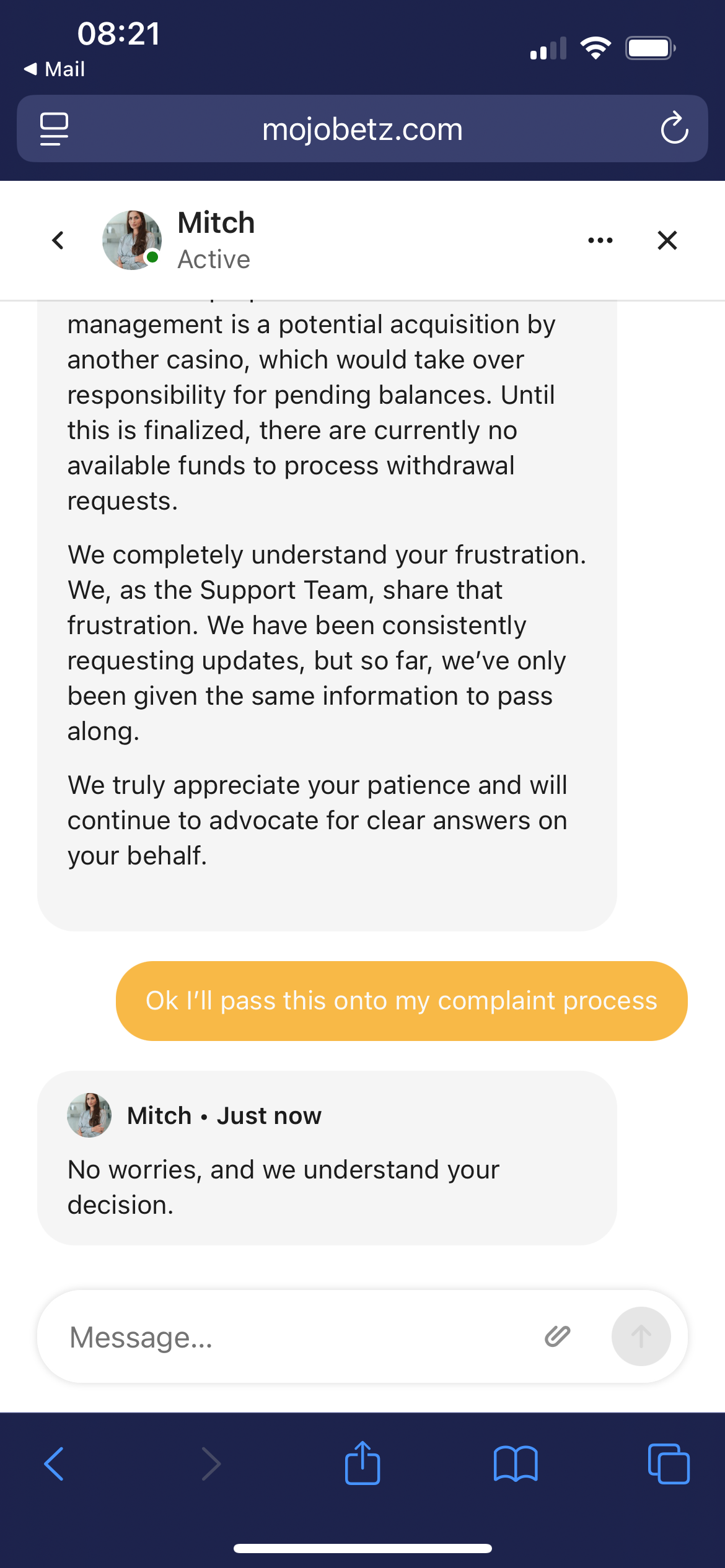Tap the mojobetz.com address bar

tap(362, 129)
